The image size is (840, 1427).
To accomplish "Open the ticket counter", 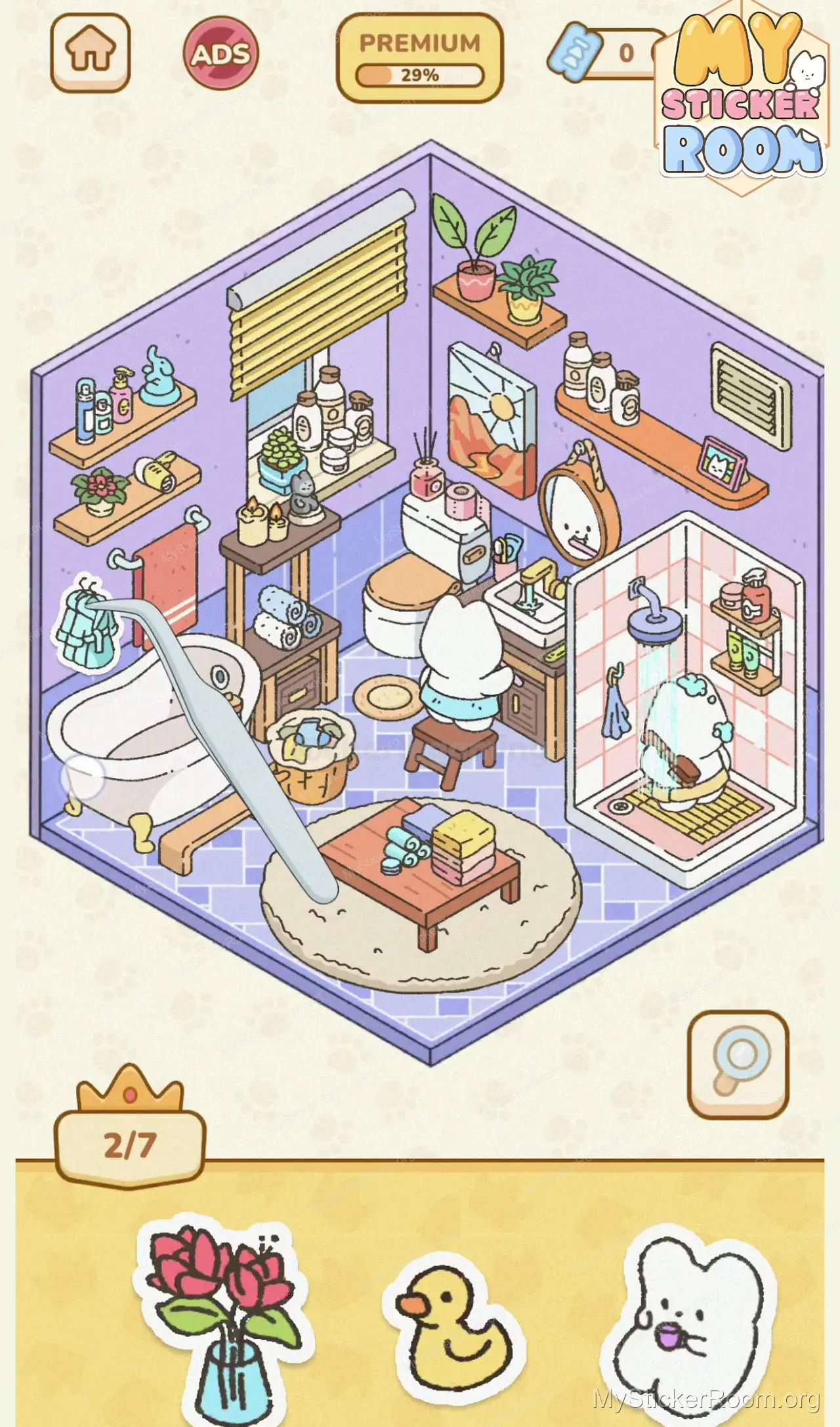I will pos(607,53).
